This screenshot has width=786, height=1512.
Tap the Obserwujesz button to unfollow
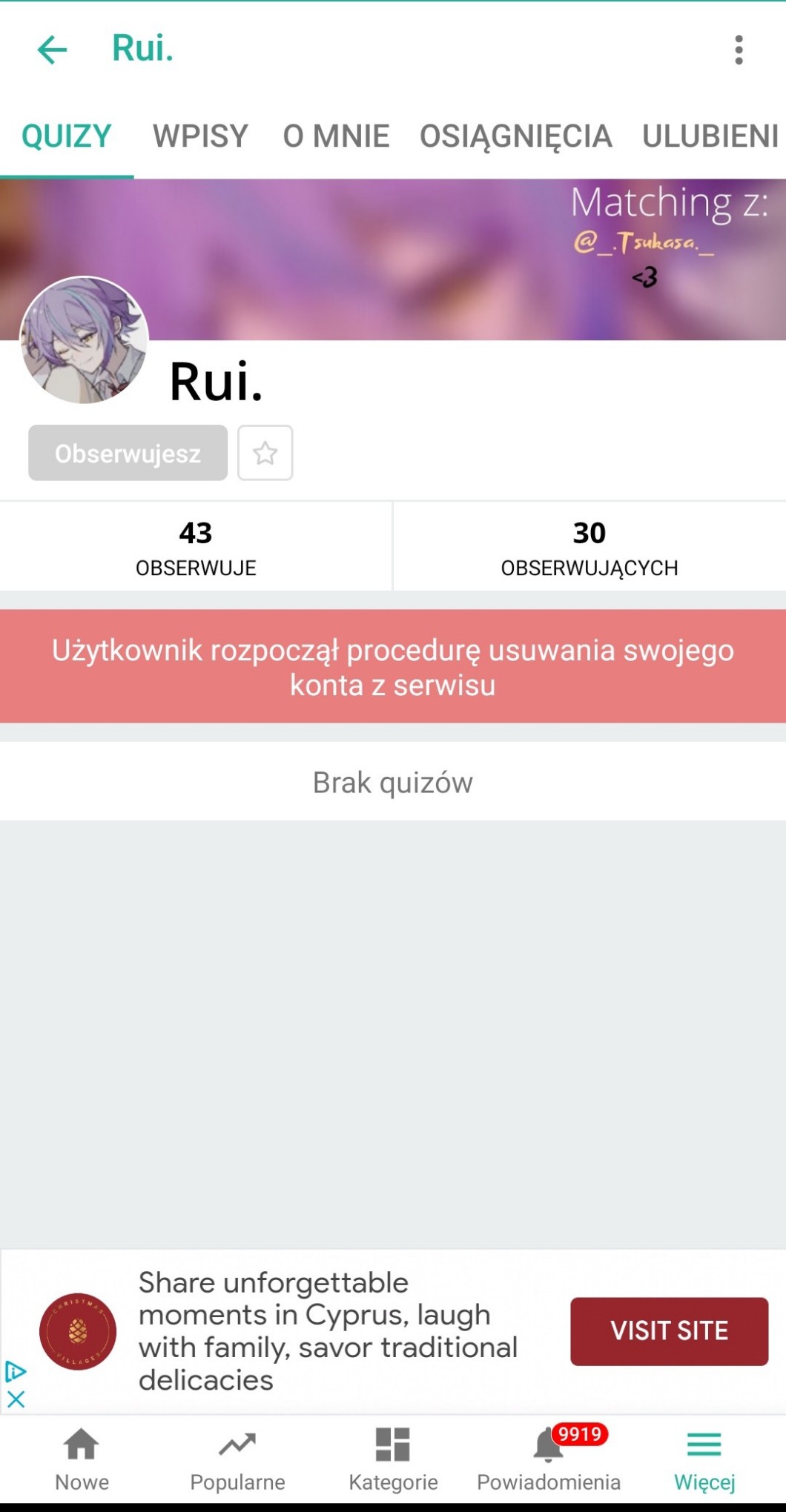tap(128, 453)
